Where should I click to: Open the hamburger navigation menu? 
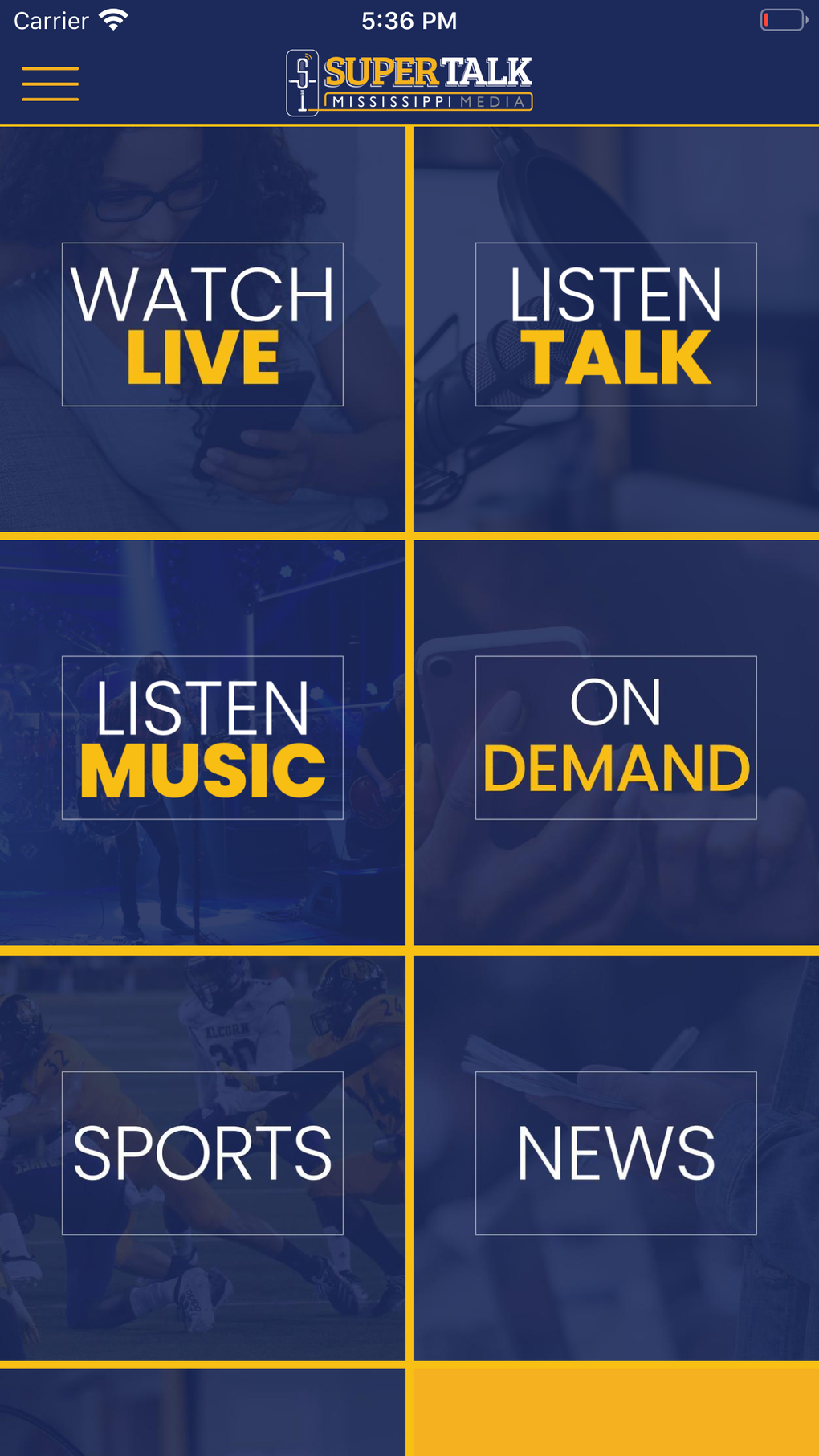click(x=51, y=83)
